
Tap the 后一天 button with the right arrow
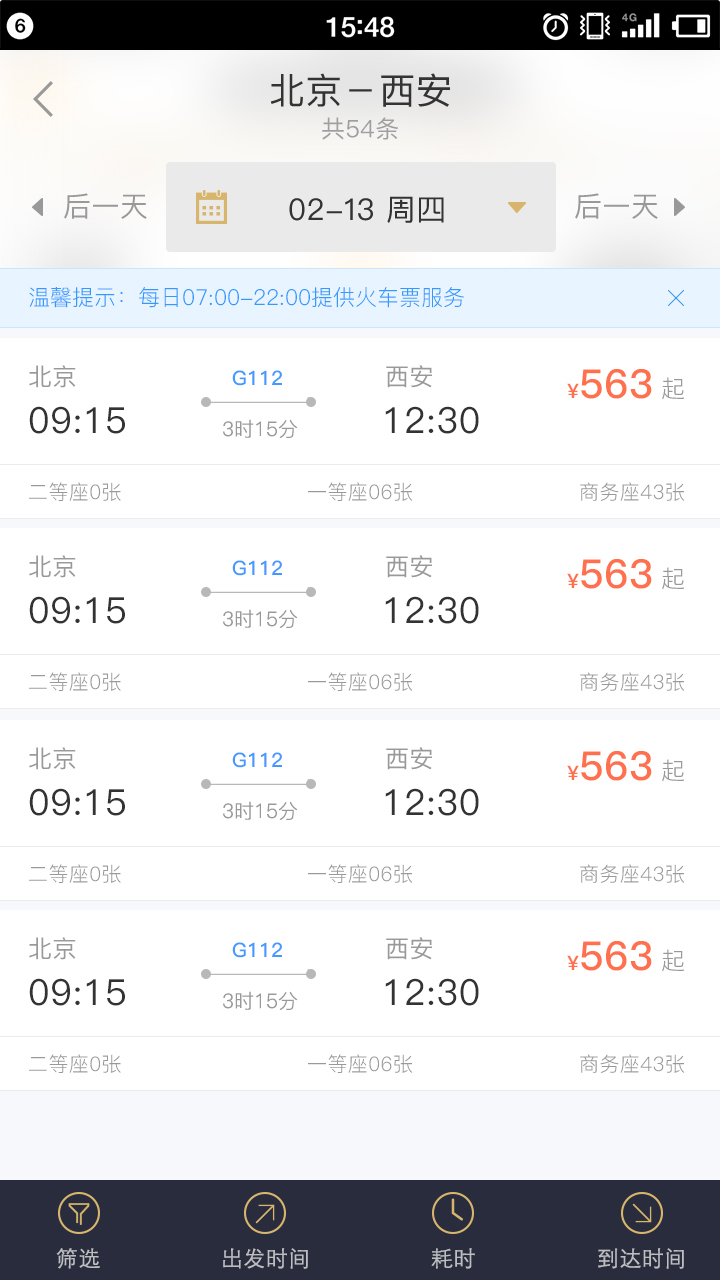[631, 208]
